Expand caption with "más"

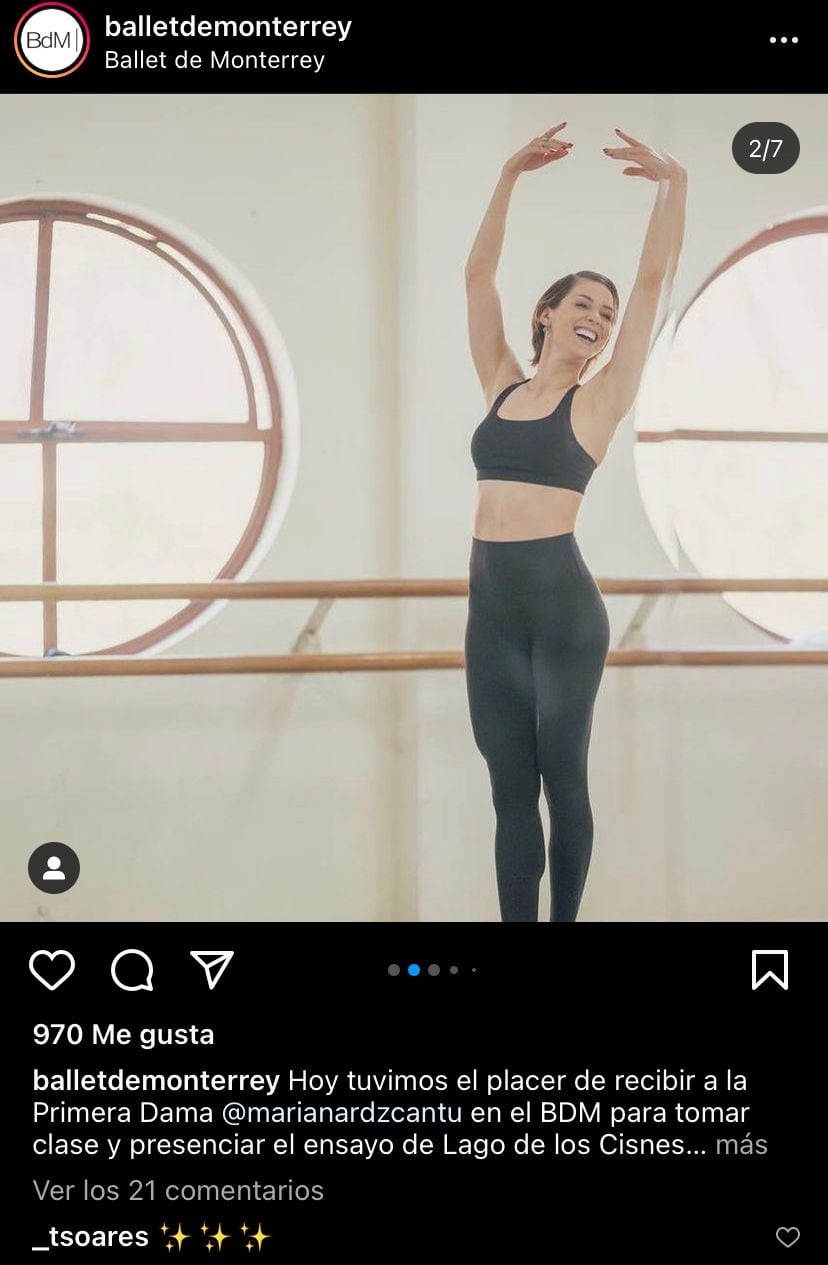(x=741, y=1145)
